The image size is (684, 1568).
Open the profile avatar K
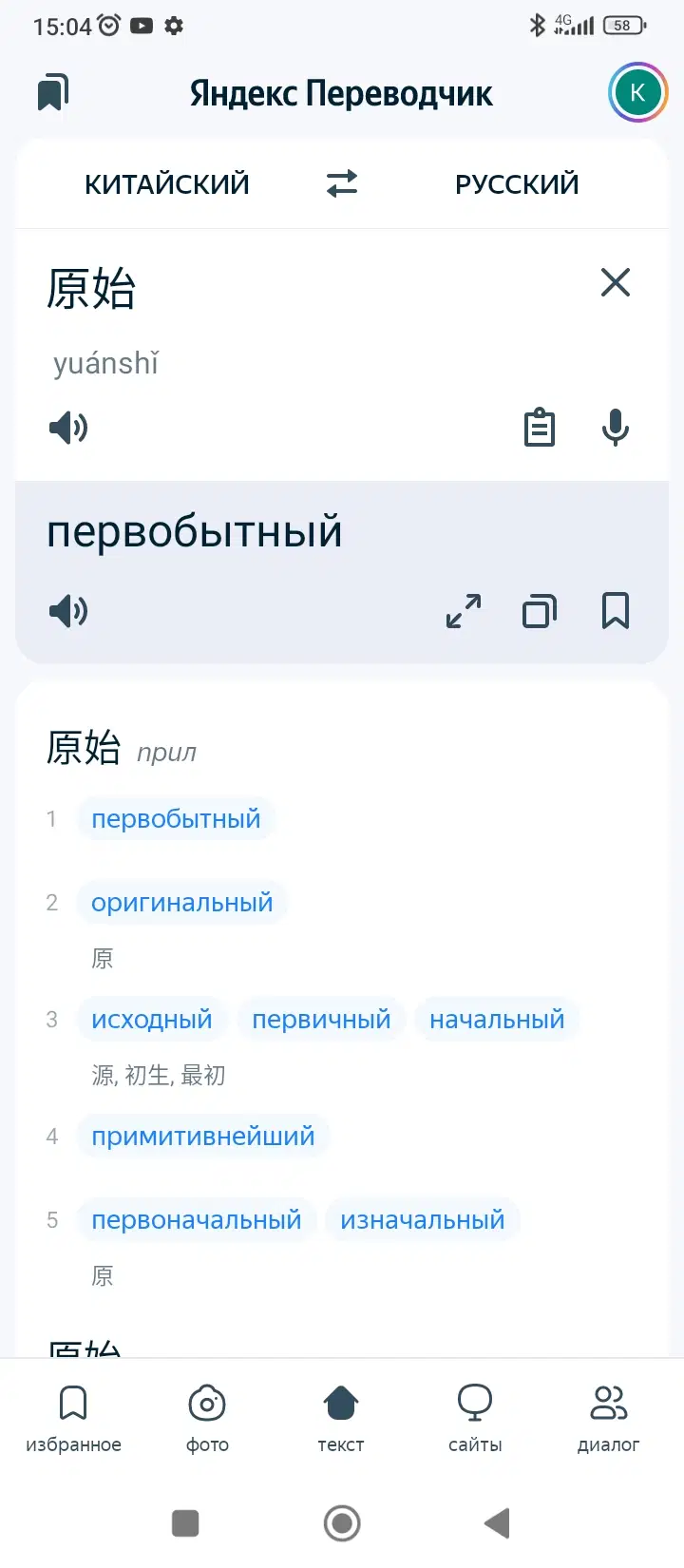pyautogui.click(x=637, y=92)
